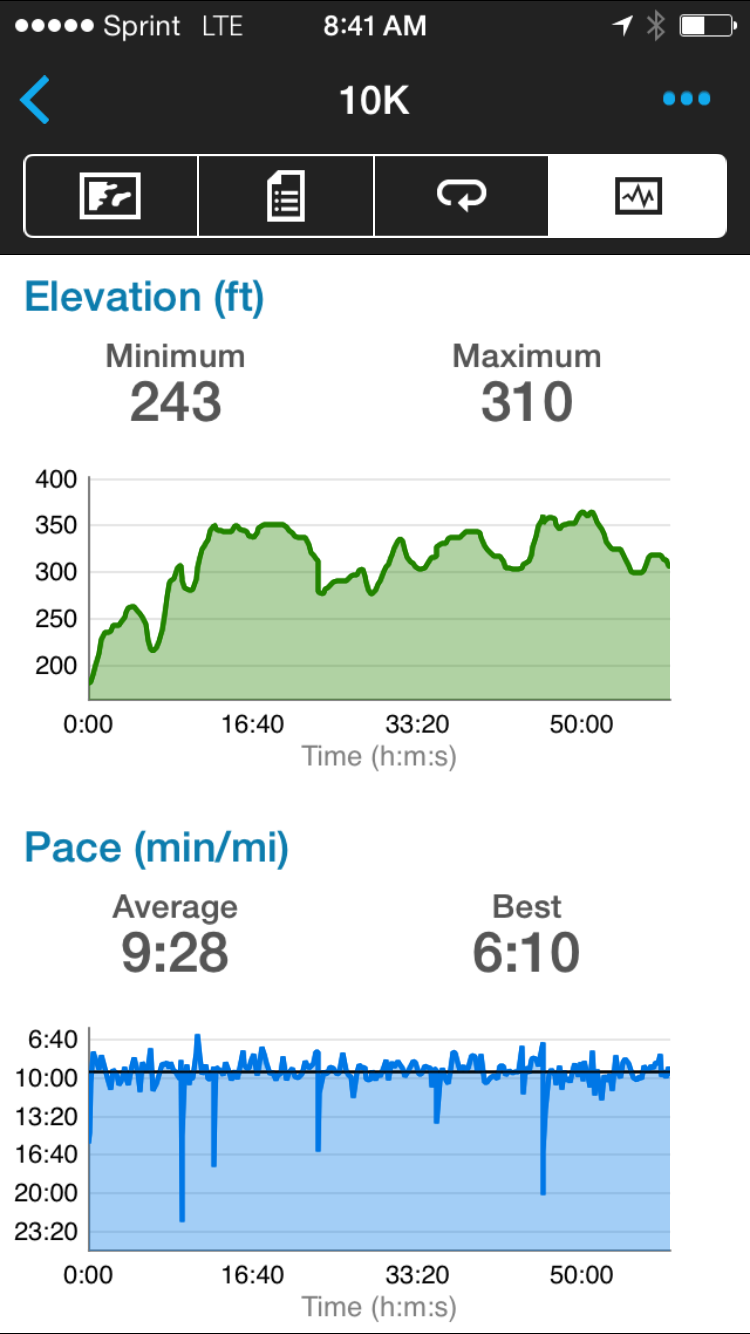
Task: Switch to the details list tab
Action: click(x=286, y=196)
